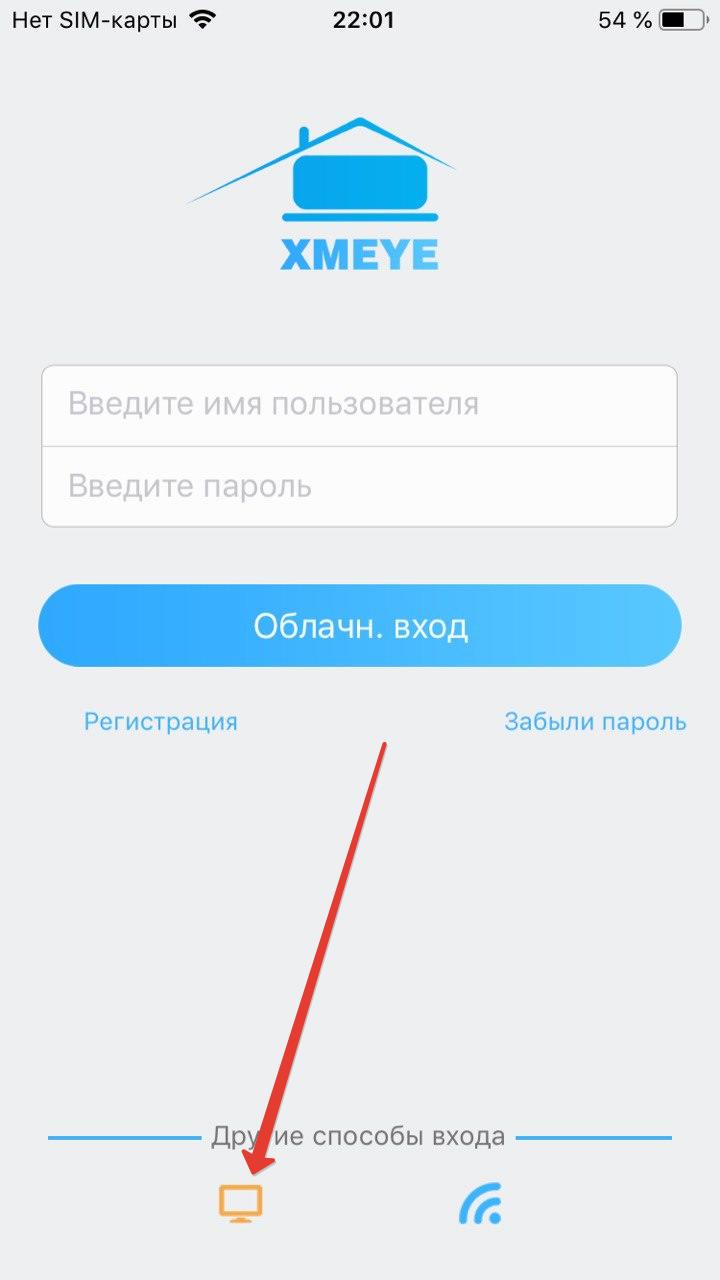Choose local login via the orange monitor icon
This screenshot has height=1280, width=720.
tap(240, 1204)
